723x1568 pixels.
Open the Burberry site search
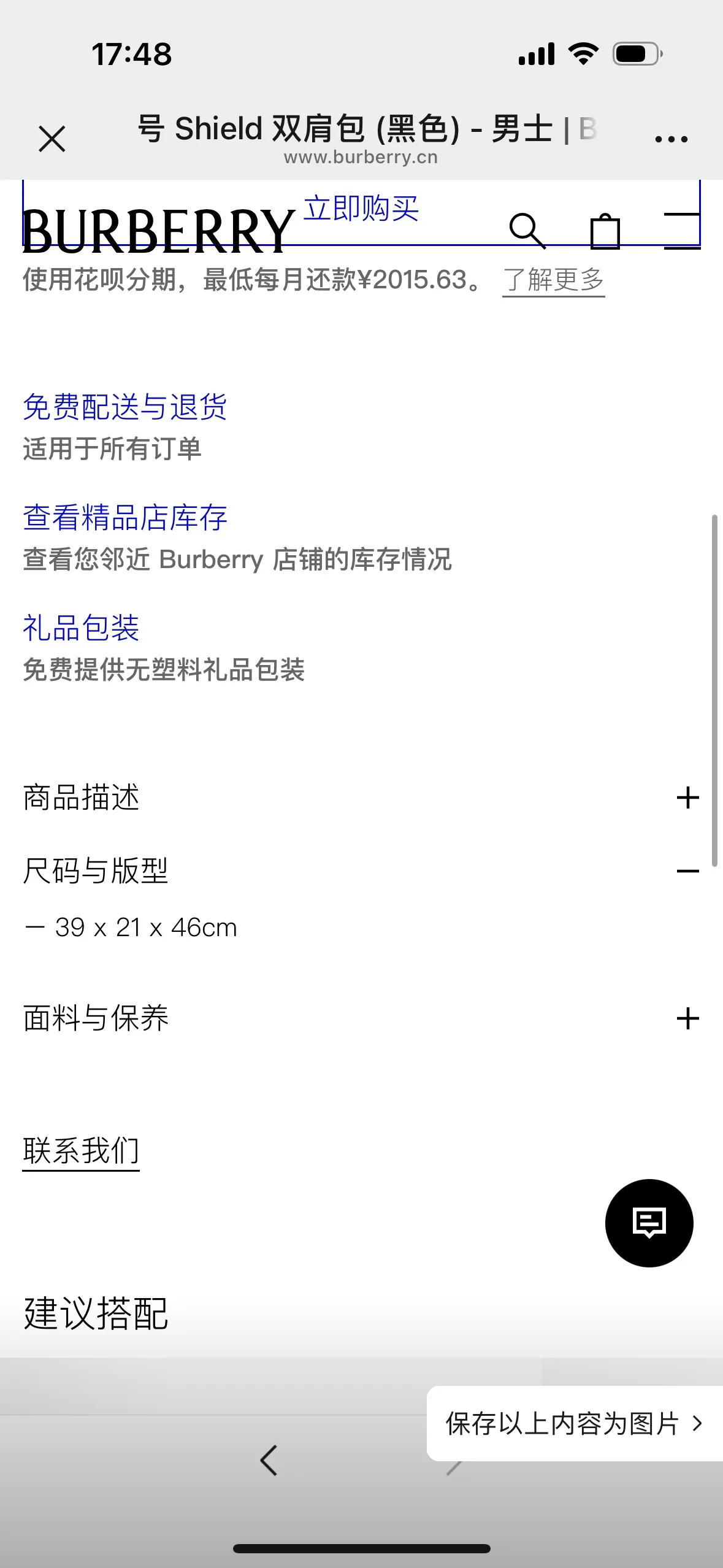tap(527, 231)
